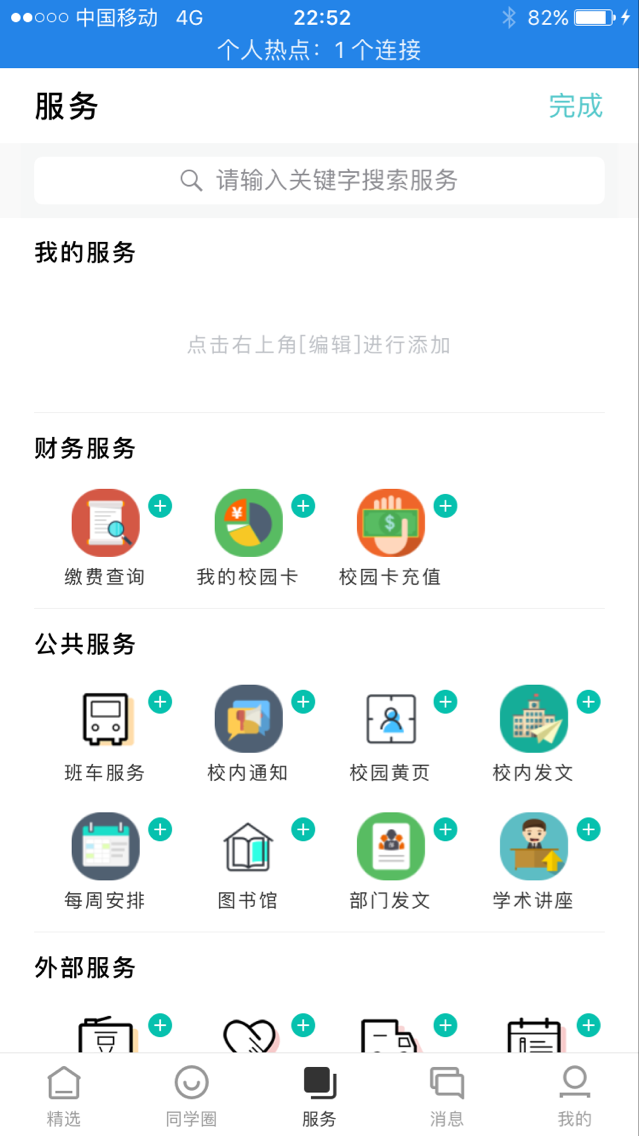The image size is (639, 1136).
Task: Select the 服务 tab
Action: coord(319,1096)
